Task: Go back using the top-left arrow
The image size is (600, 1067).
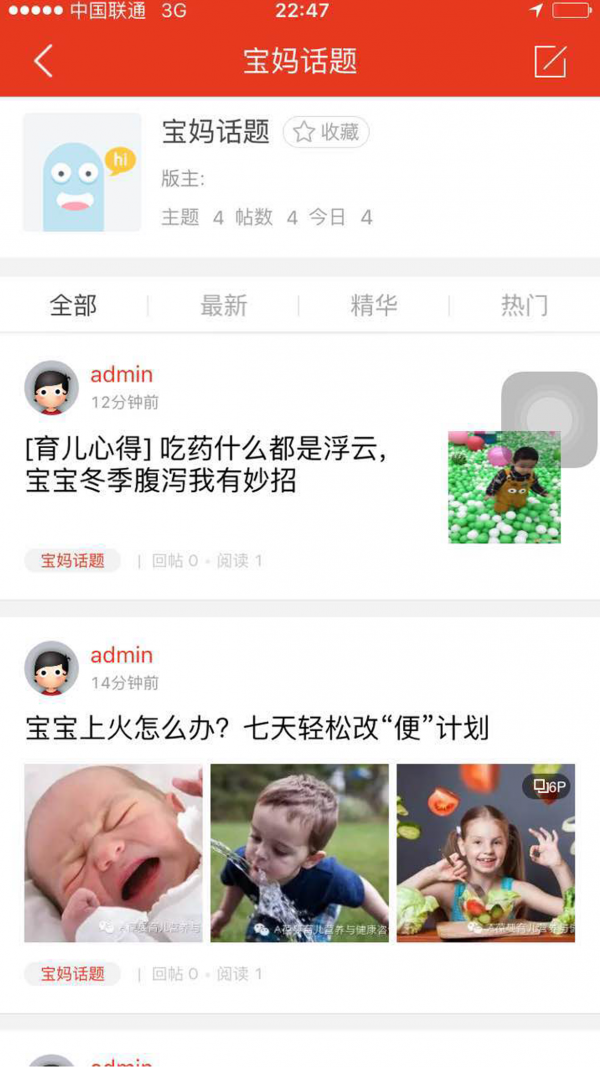Action: 44,61
